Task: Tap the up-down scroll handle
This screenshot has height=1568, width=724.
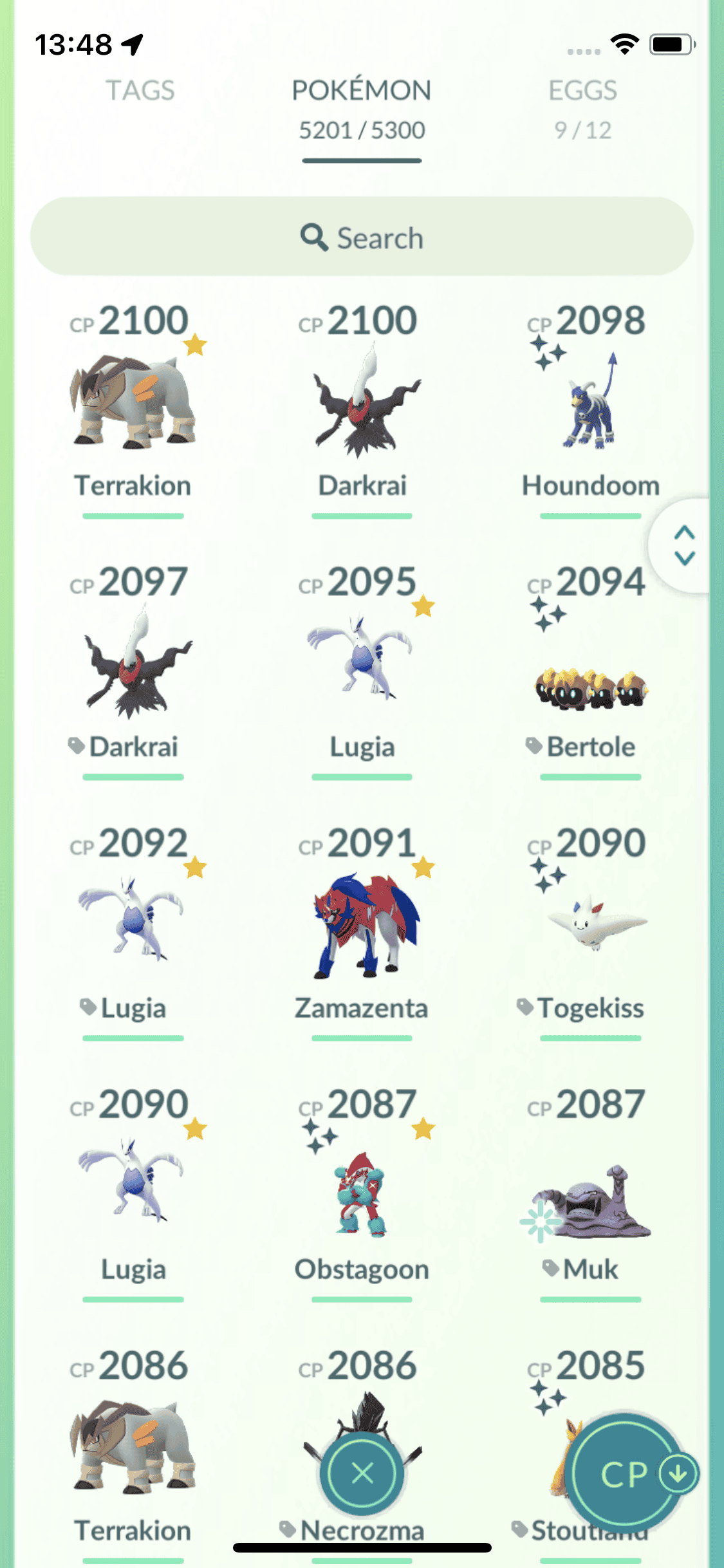Action: pos(684,545)
